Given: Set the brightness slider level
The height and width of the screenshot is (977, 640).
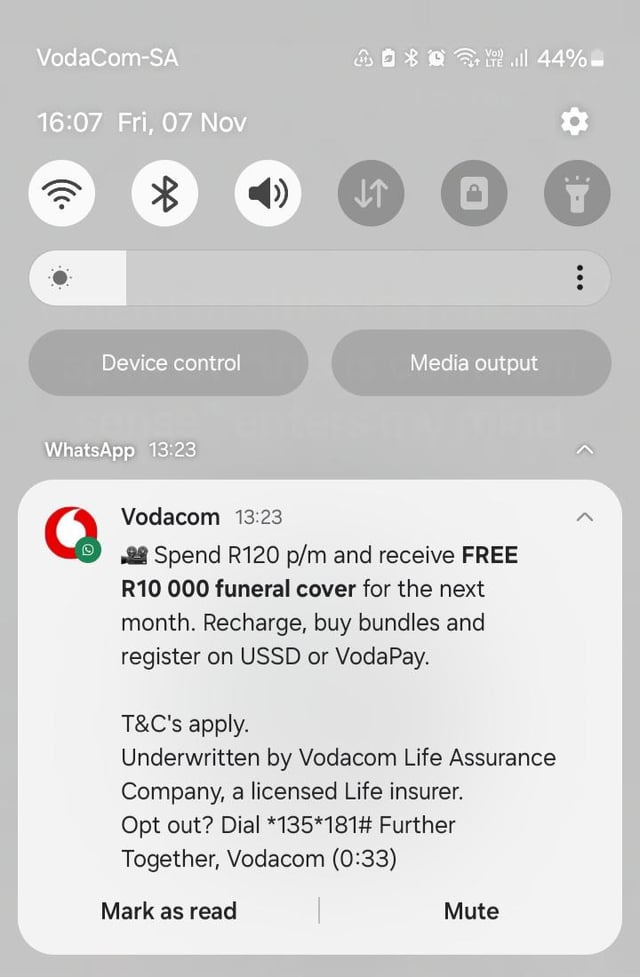Looking at the screenshot, I should pyautogui.click(x=300, y=278).
